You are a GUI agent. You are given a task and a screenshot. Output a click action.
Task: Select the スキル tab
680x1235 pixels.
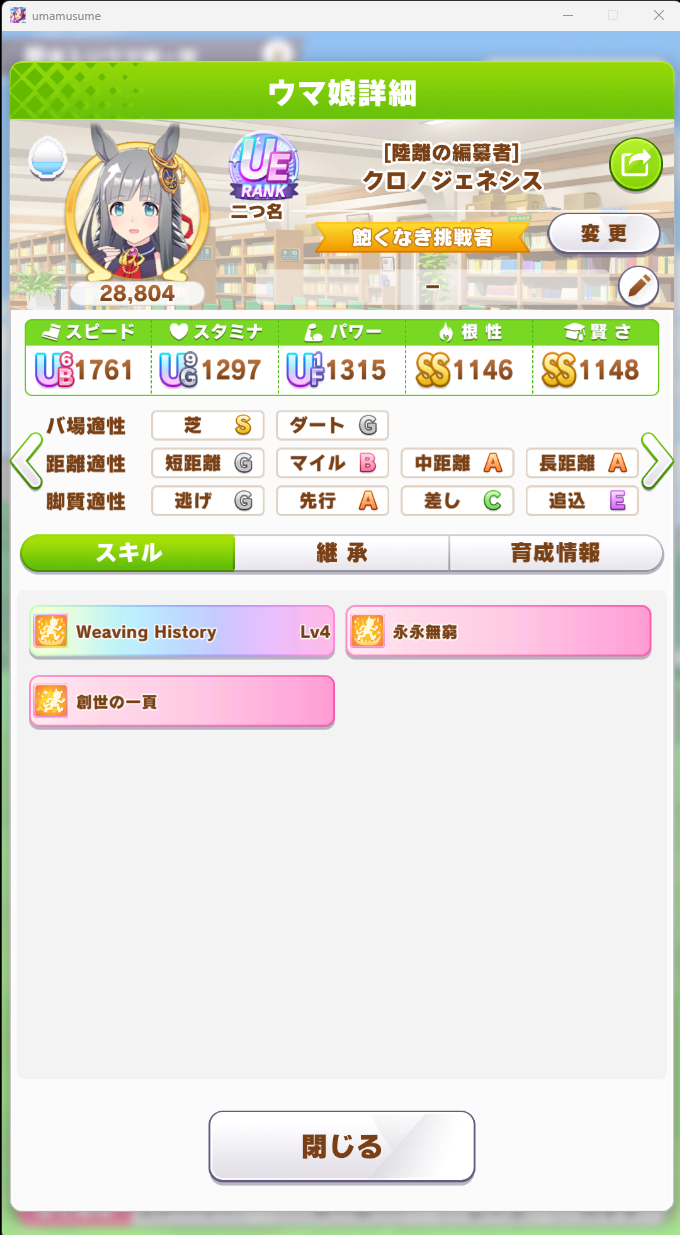[x=128, y=553]
